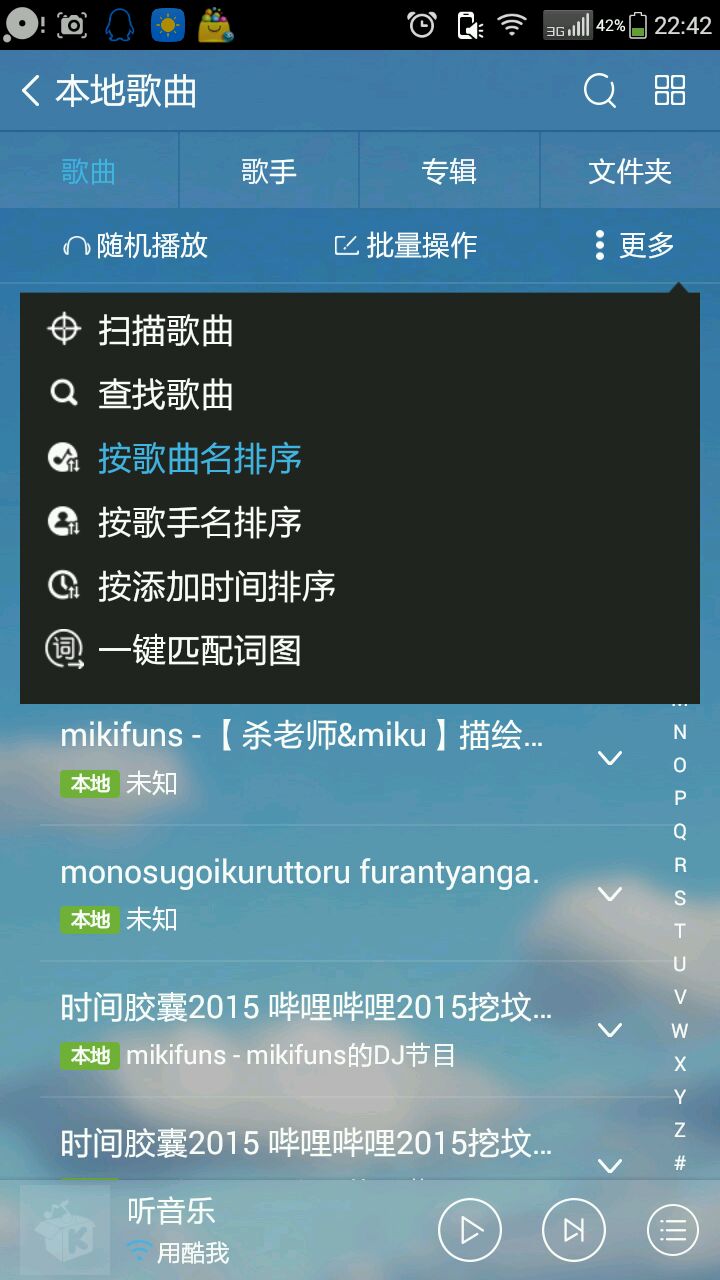Image resolution: width=720 pixels, height=1280 pixels.
Task: Play the current track
Action: (469, 1230)
